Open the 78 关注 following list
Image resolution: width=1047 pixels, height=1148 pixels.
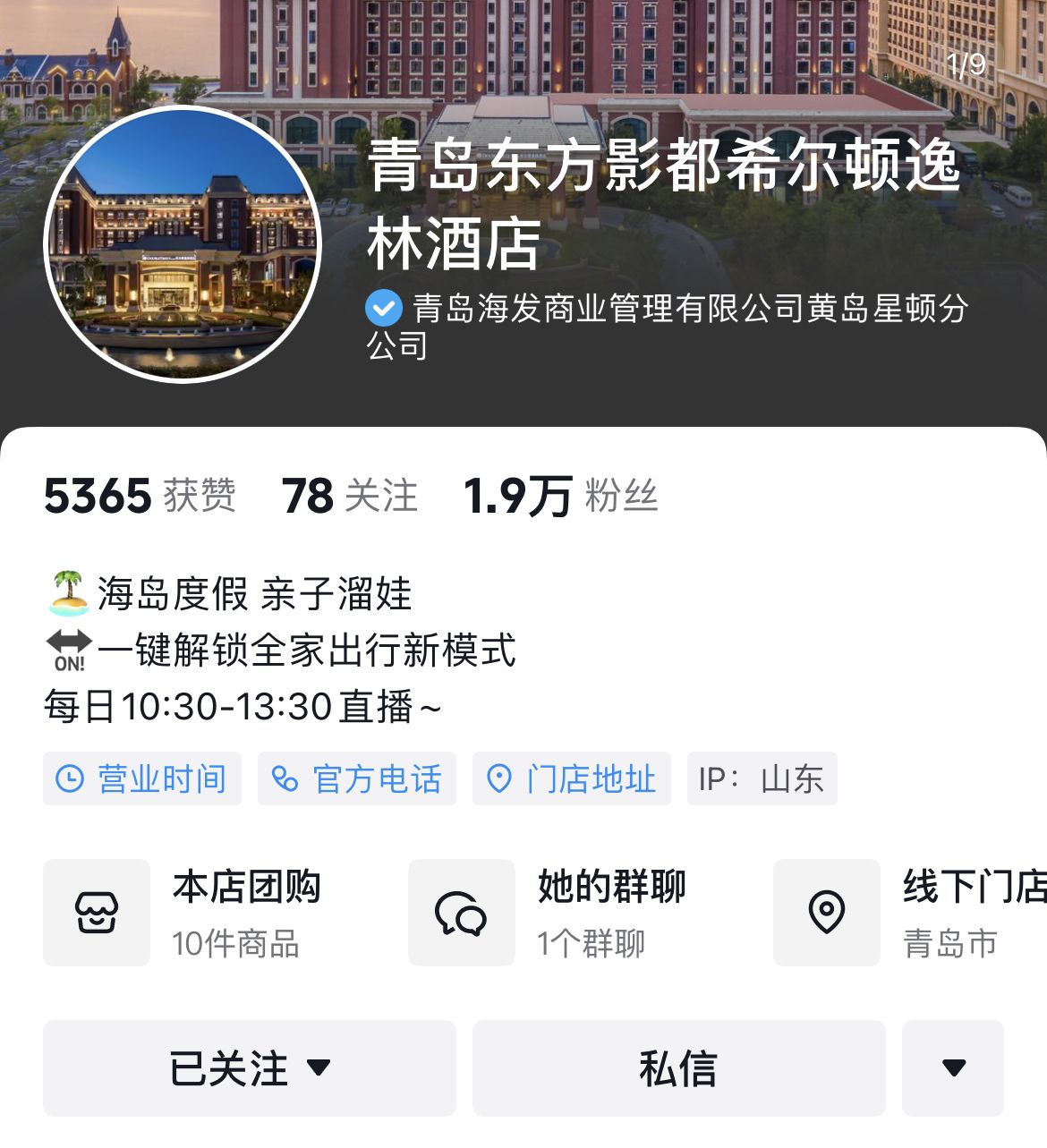350,496
